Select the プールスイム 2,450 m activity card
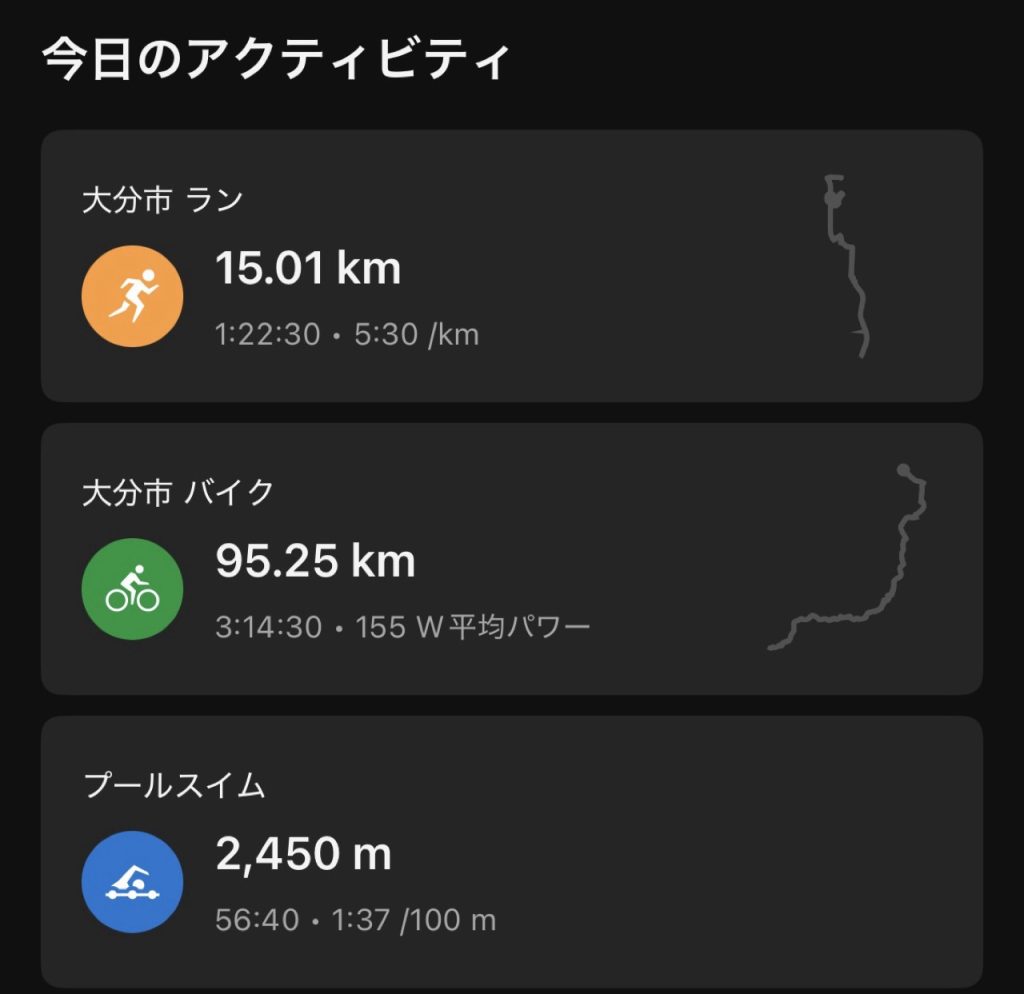Viewport: 1024px width, 994px height. (510, 852)
